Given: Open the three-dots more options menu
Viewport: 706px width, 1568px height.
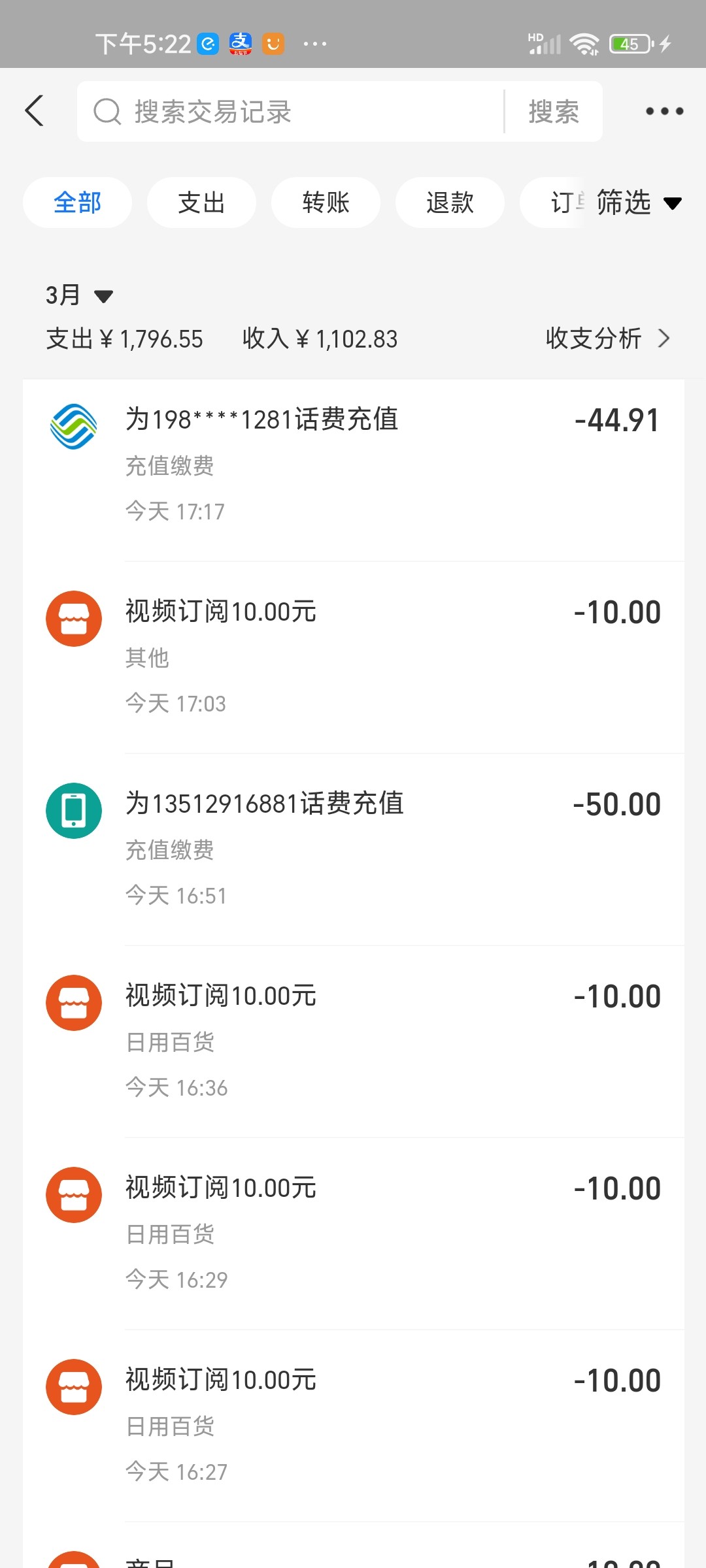Looking at the screenshot, I should tap(663, 110).
